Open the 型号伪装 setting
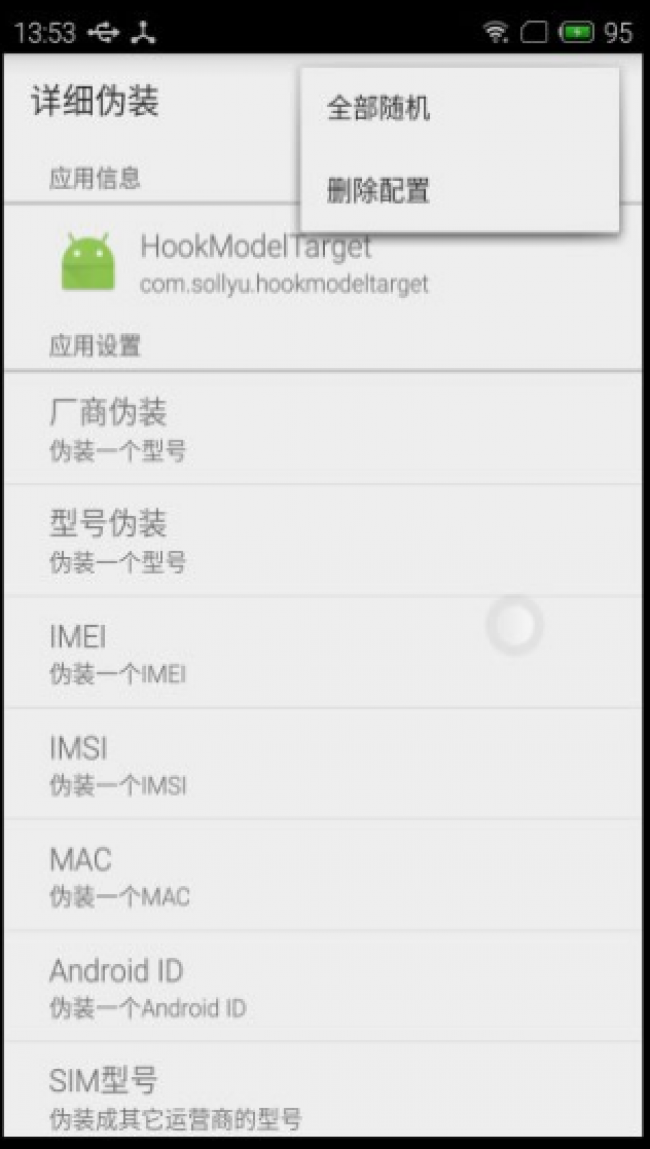Screen dimensions: 650x1149 click(x=325, y=540)
